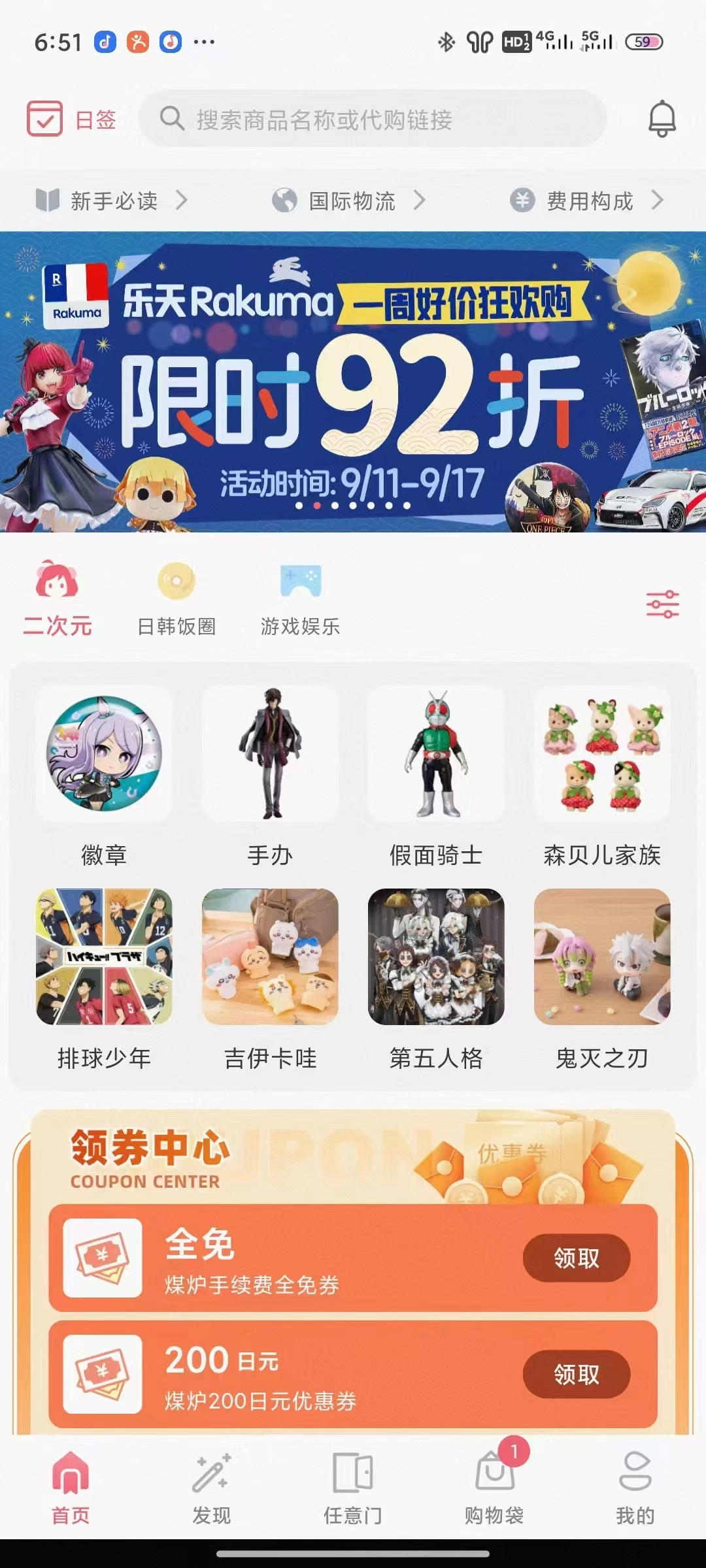Switch to the 日韩饭圈 category tab
Image resolution: width=706 pixels, height=1568 pixels.
click(x=176, y=598)
